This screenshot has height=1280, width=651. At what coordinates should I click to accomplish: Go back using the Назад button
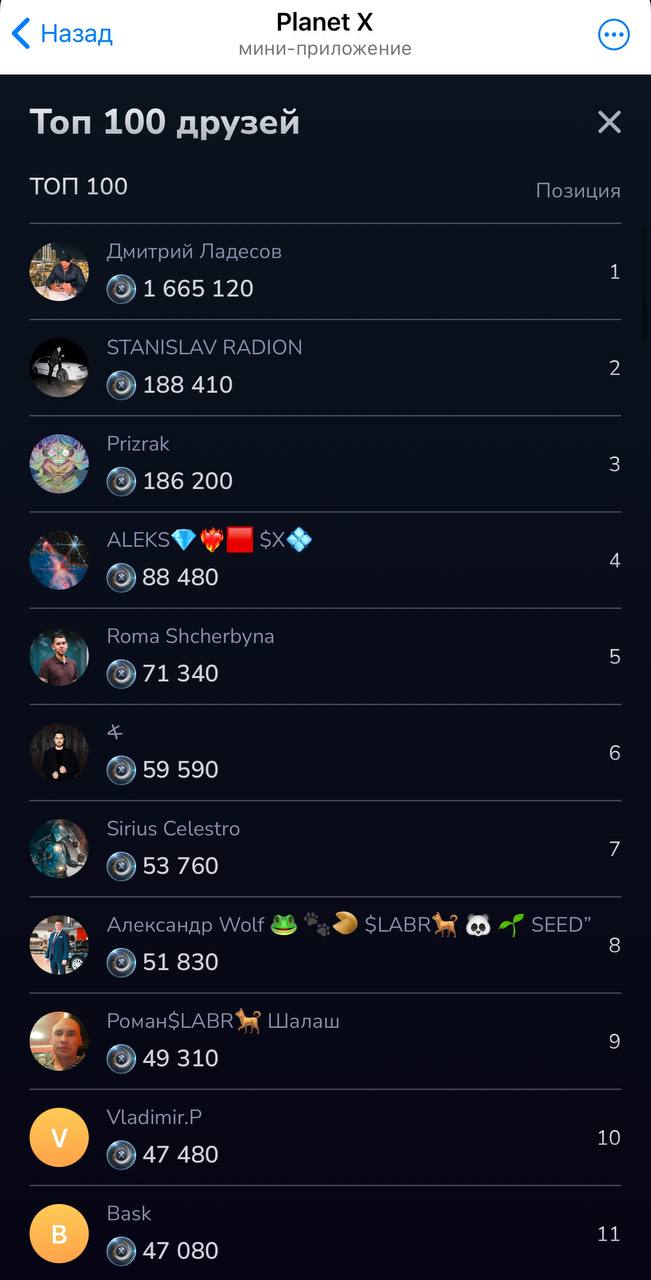(x=62, y=34)
